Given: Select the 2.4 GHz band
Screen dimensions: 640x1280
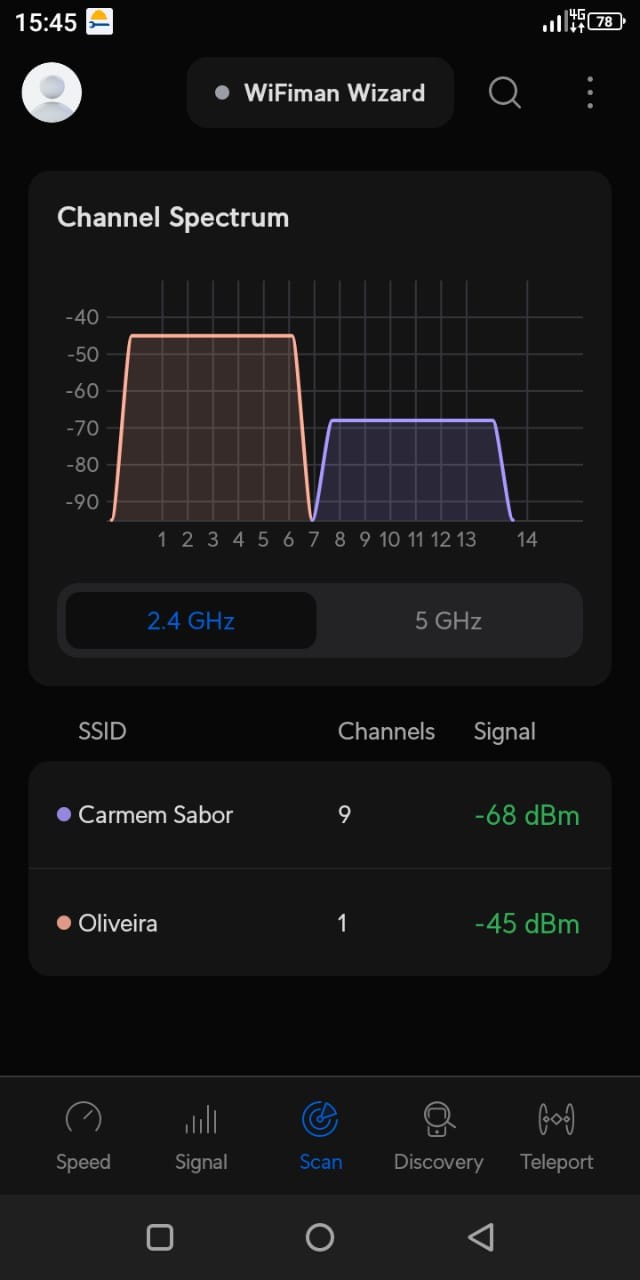Looking at the screenshot, I should pyautogui.click(x=191, y=621).
